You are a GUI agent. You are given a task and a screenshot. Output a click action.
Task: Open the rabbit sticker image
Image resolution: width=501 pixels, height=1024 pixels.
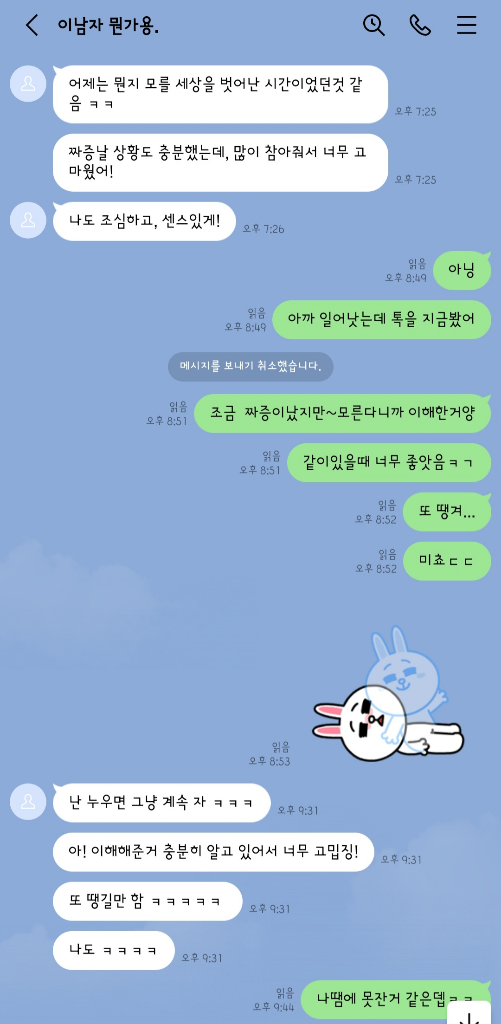tap(389, 697)
